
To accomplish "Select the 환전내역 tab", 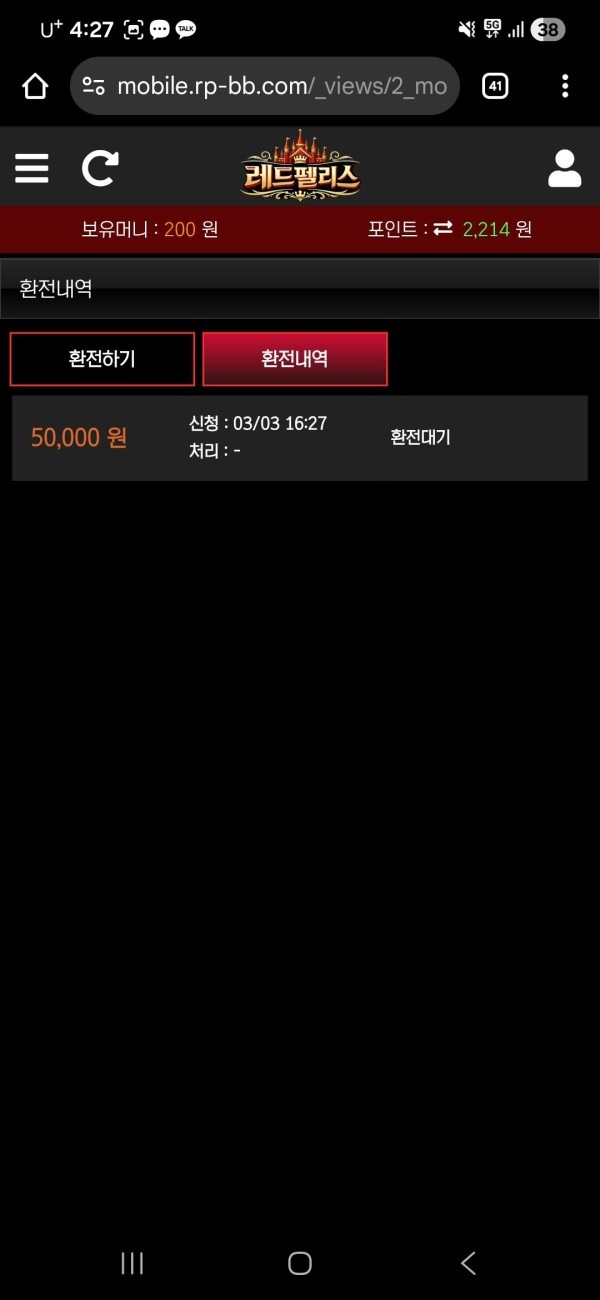I will point(295,359).
